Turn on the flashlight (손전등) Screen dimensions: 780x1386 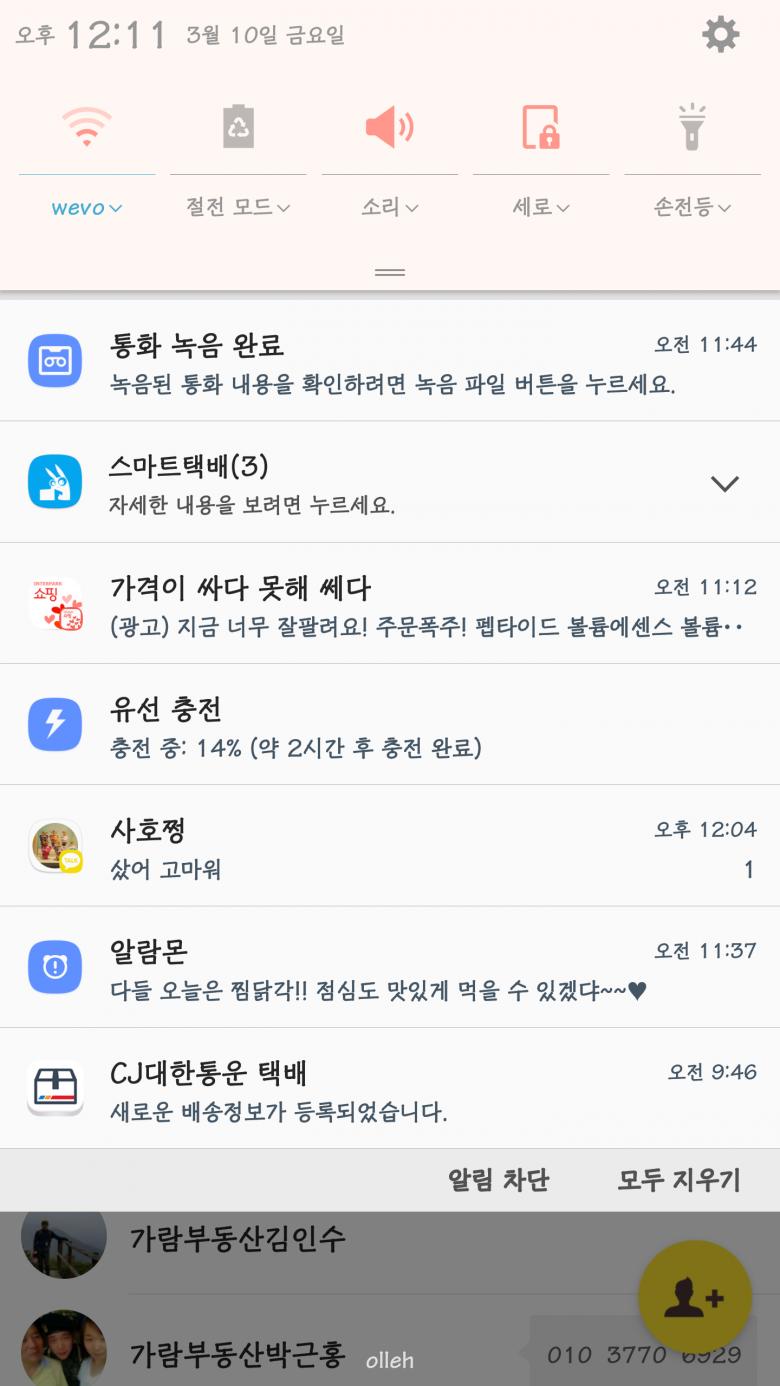click(x=692, y=128)
